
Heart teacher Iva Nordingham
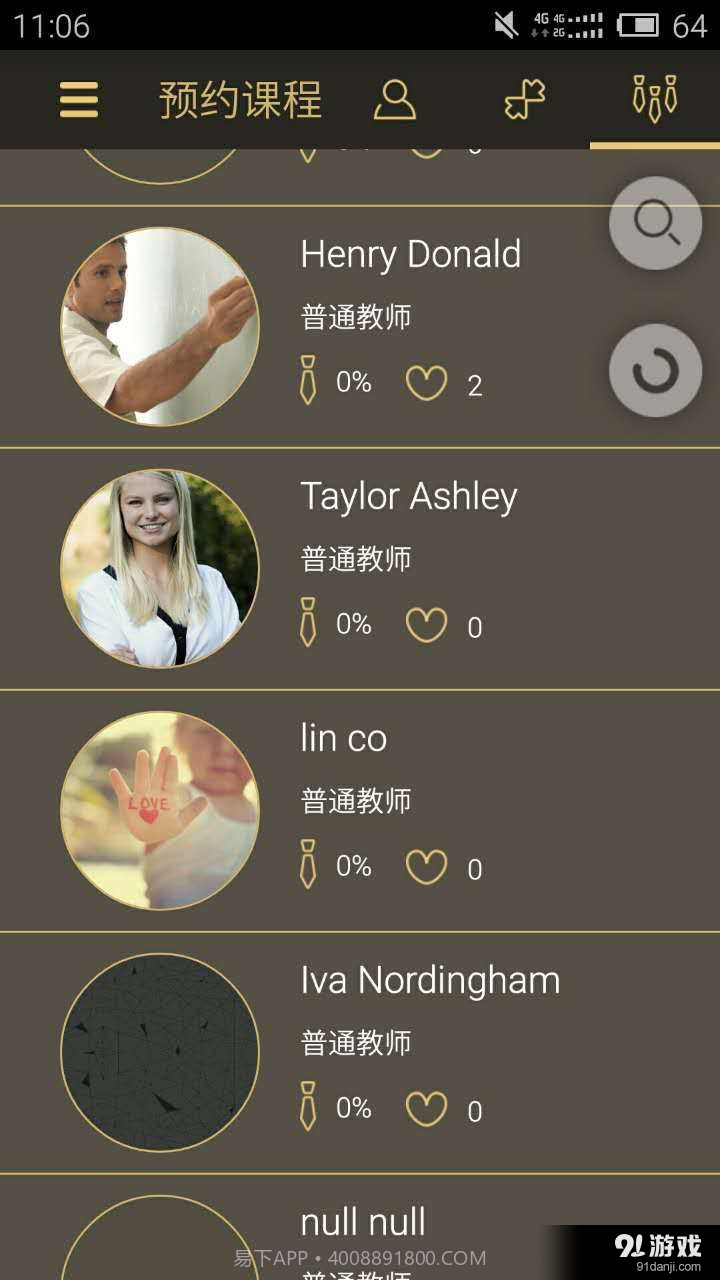426,1109
